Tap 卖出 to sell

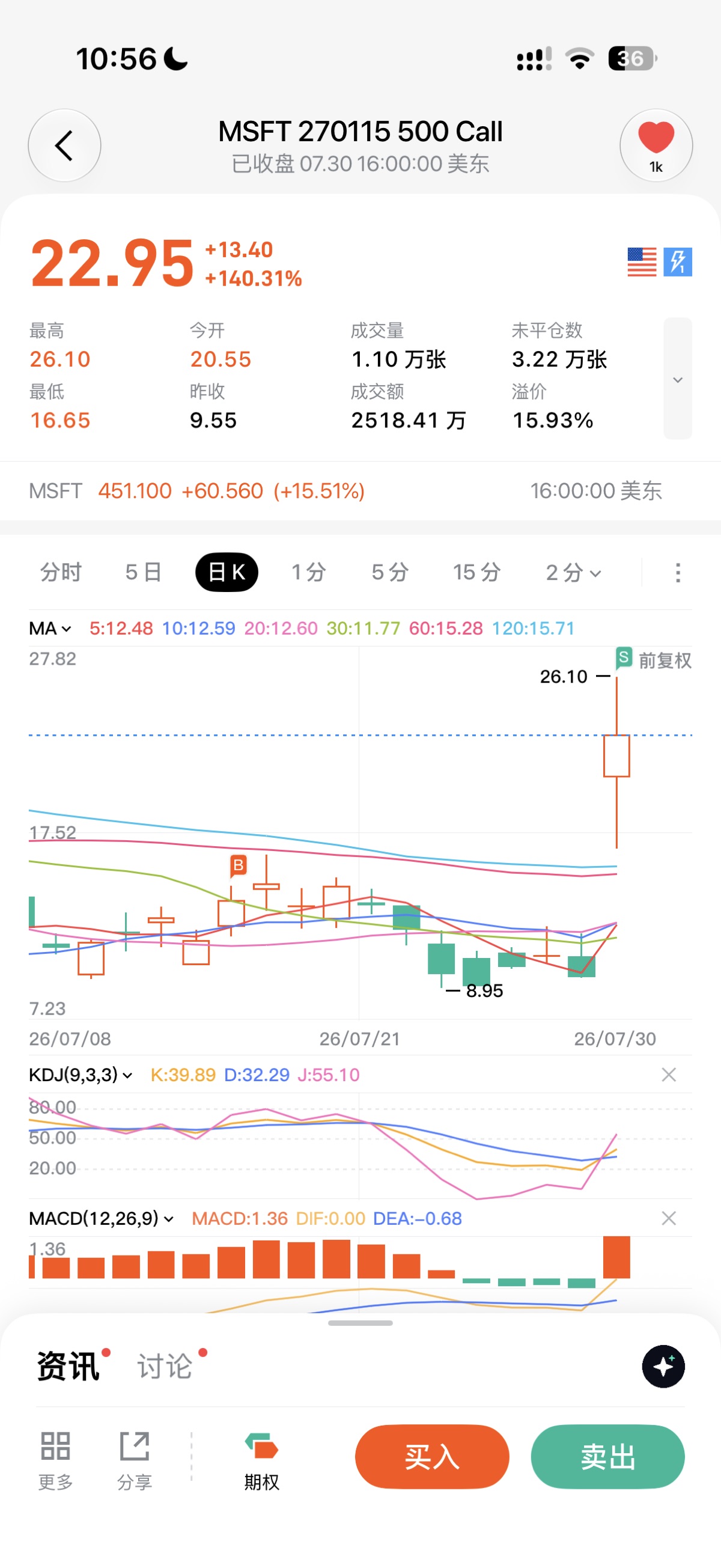coord(608,1456)
